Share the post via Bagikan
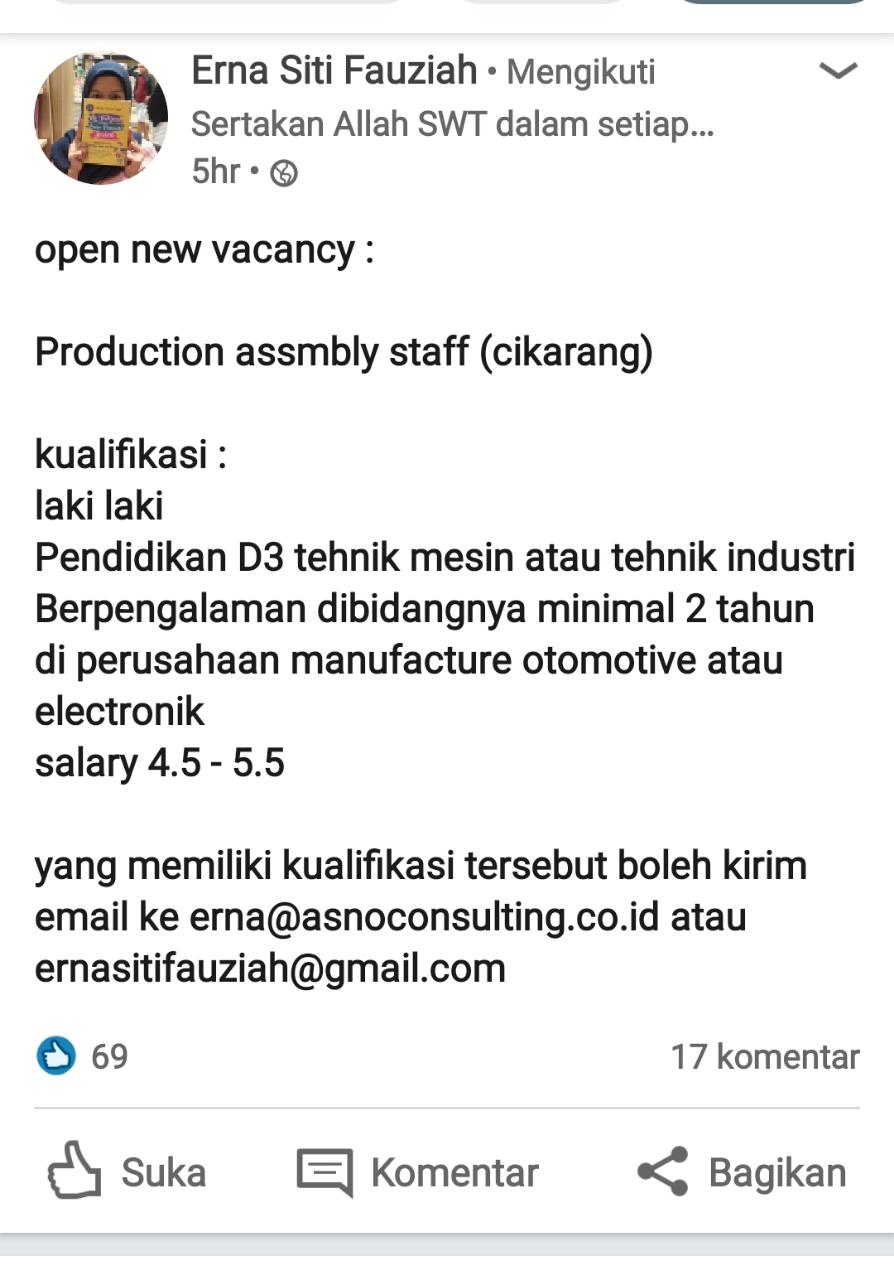894x1280 pixels. pyautogui.click(x=741, y=1172)
